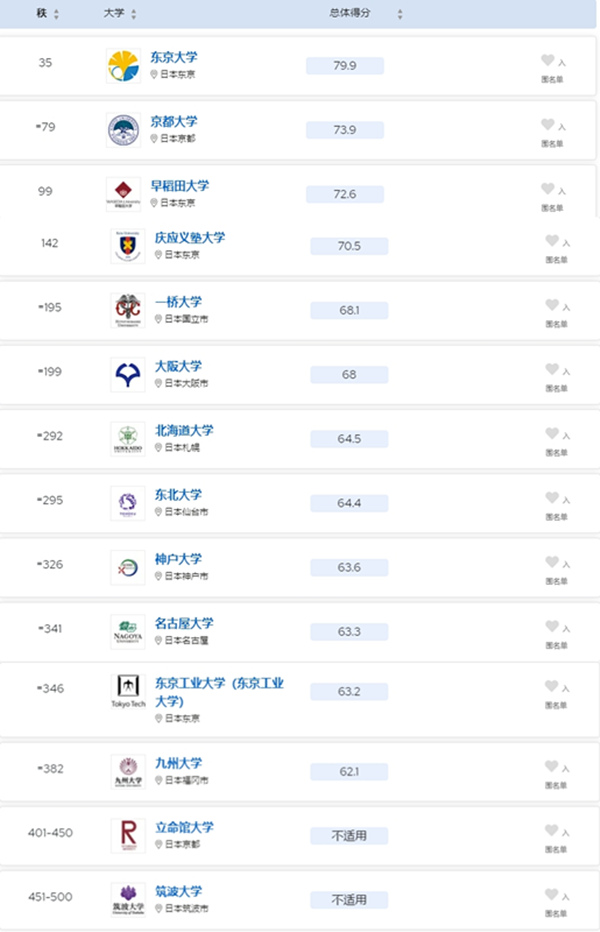600x932 pixels.
Task: Open 东京大学 university page
Action: (x=173, y=57)
